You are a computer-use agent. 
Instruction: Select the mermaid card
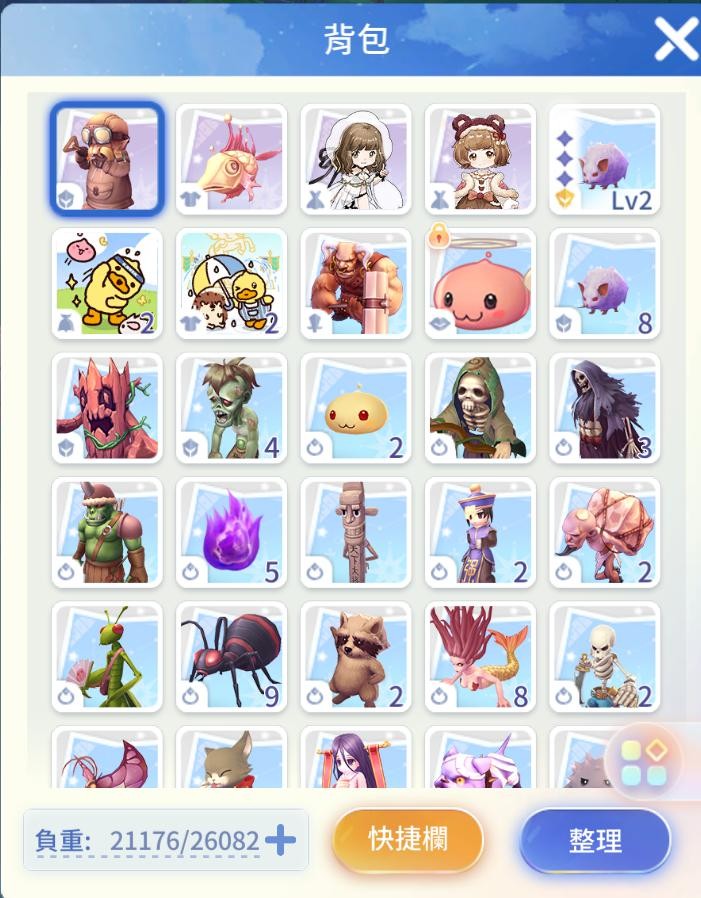click(x=480, y=656)
